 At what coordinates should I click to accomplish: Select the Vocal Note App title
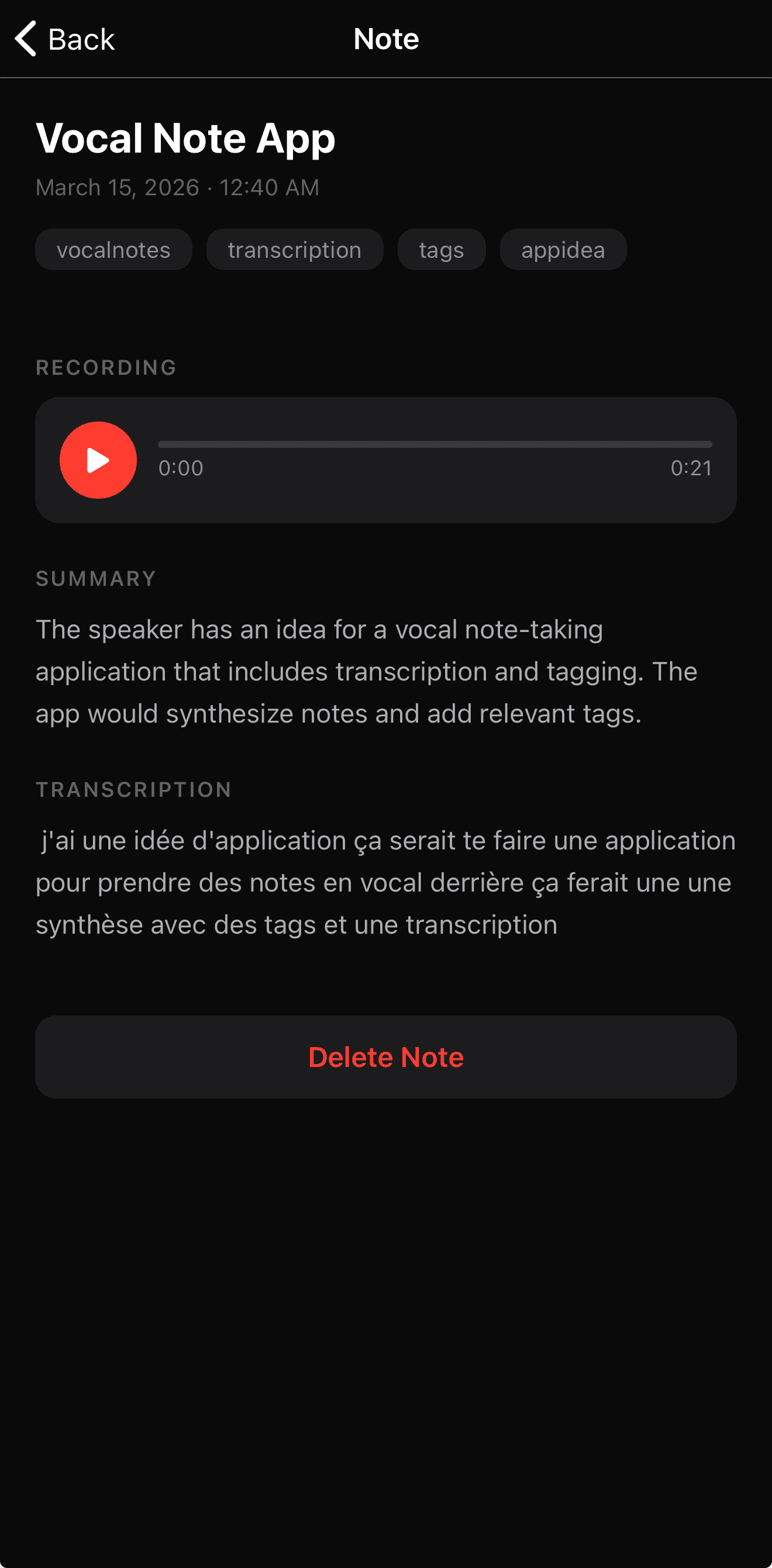click(x=186, y=138)
